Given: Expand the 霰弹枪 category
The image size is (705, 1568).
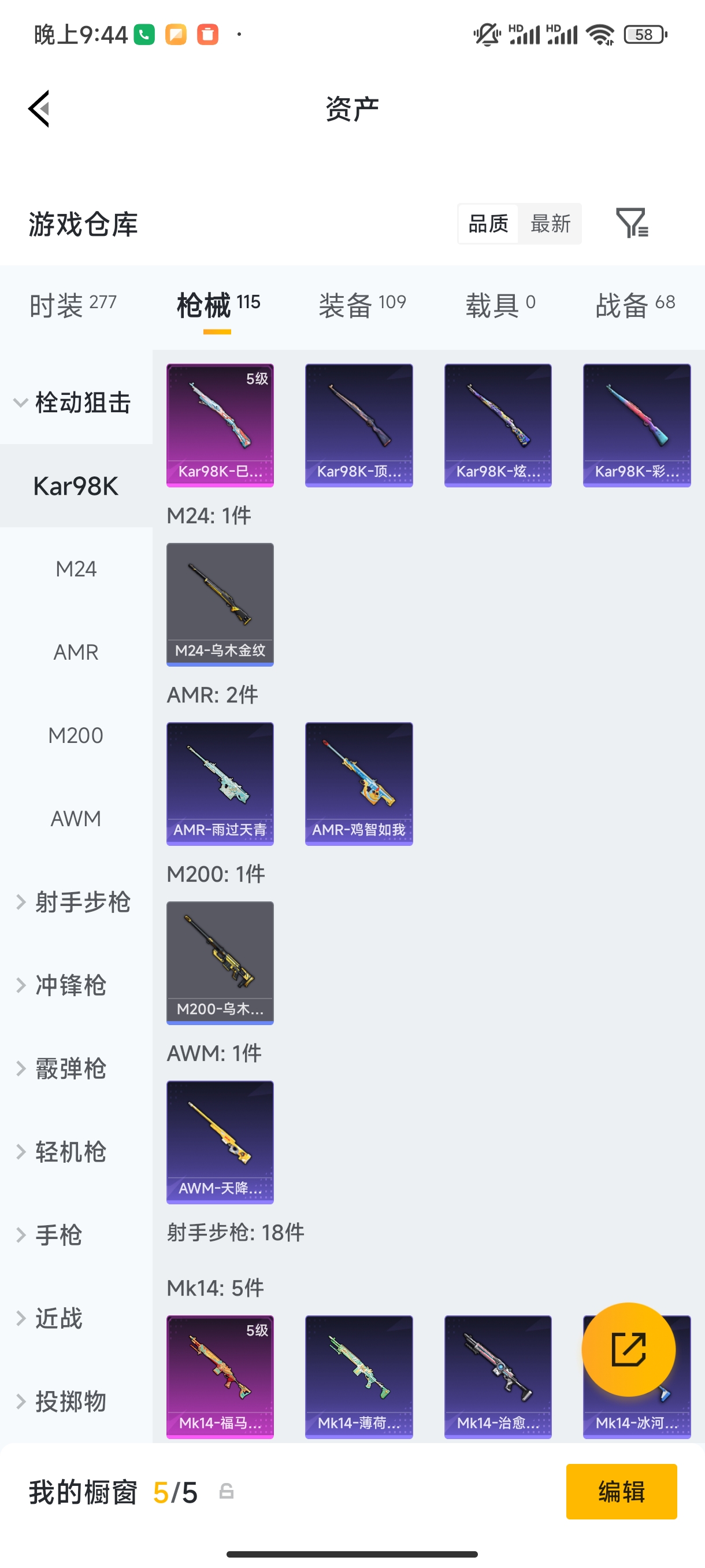Looking at the screenshot, I should 70,1069.
